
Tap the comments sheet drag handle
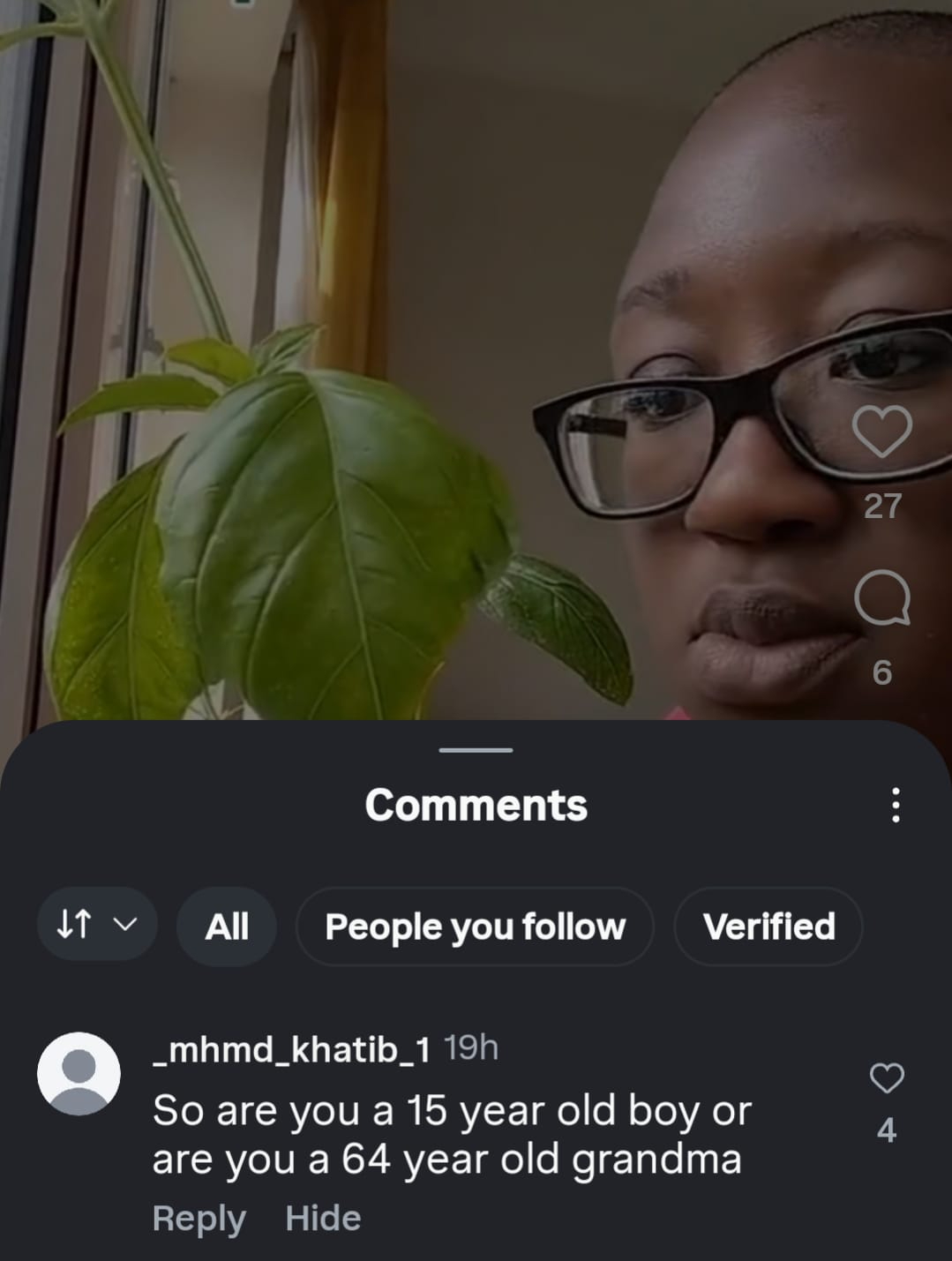tap(476, 750)
